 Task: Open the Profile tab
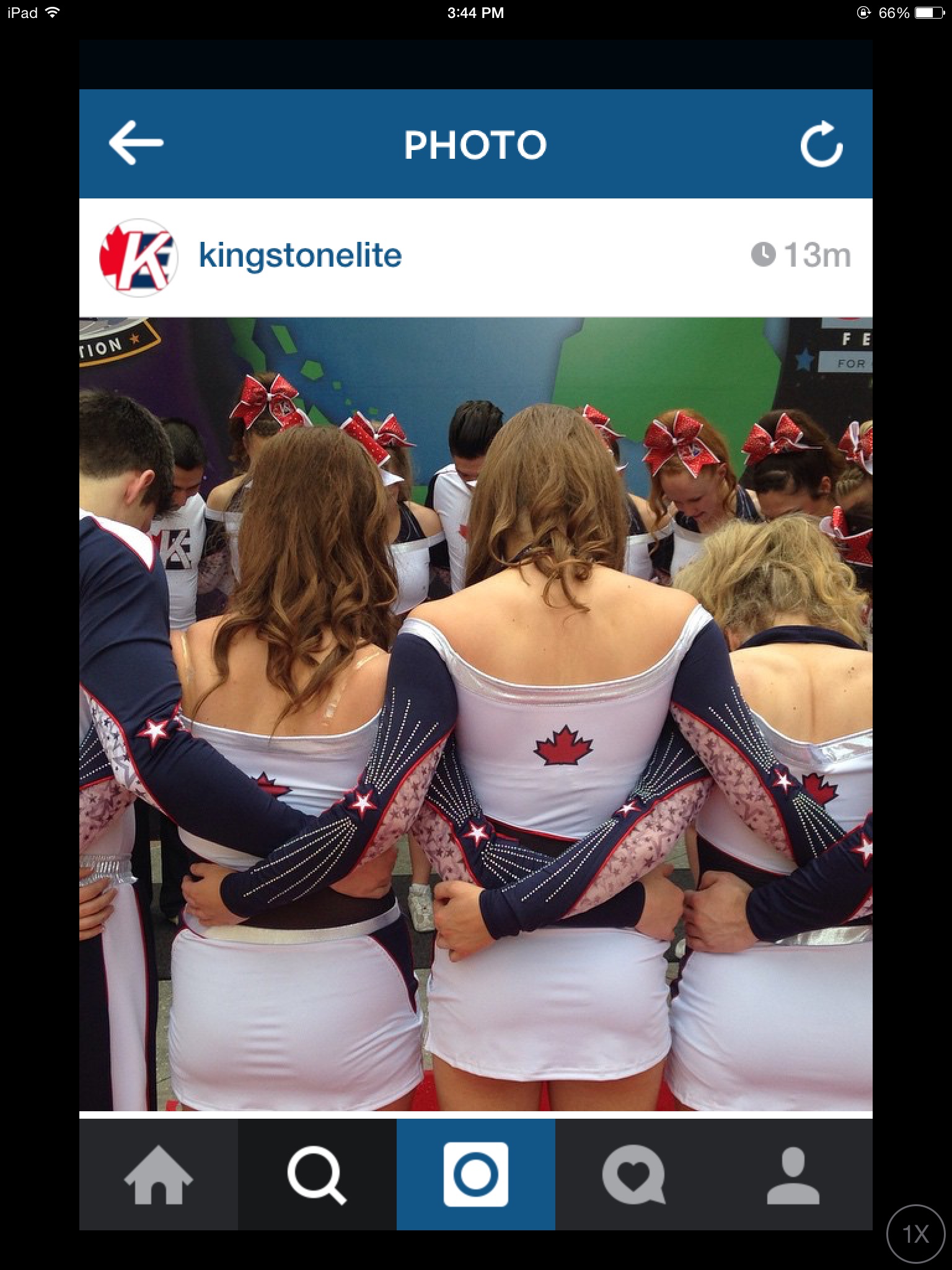pyautogui.click(x=793, y=1175)
